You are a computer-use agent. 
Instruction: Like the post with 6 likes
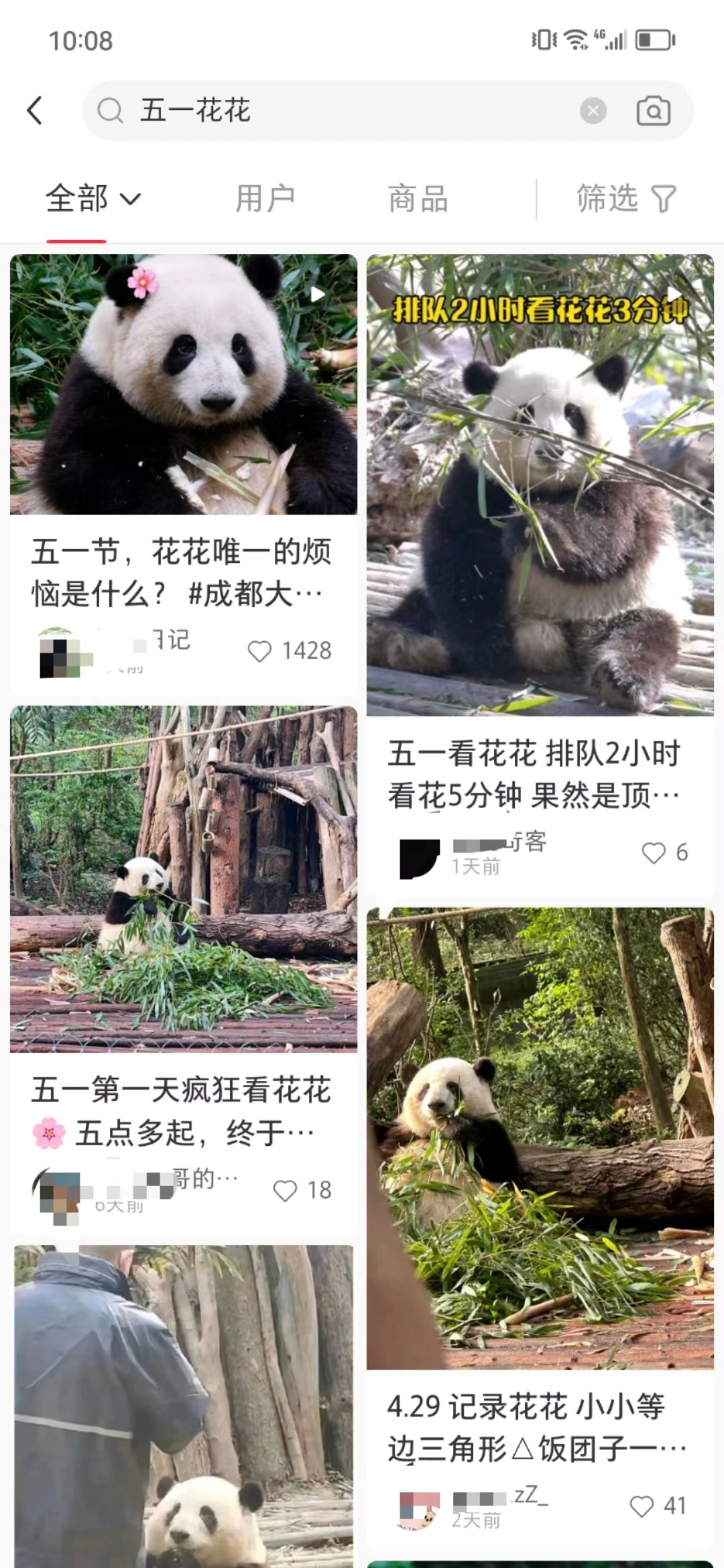click(x=653, y=852)
